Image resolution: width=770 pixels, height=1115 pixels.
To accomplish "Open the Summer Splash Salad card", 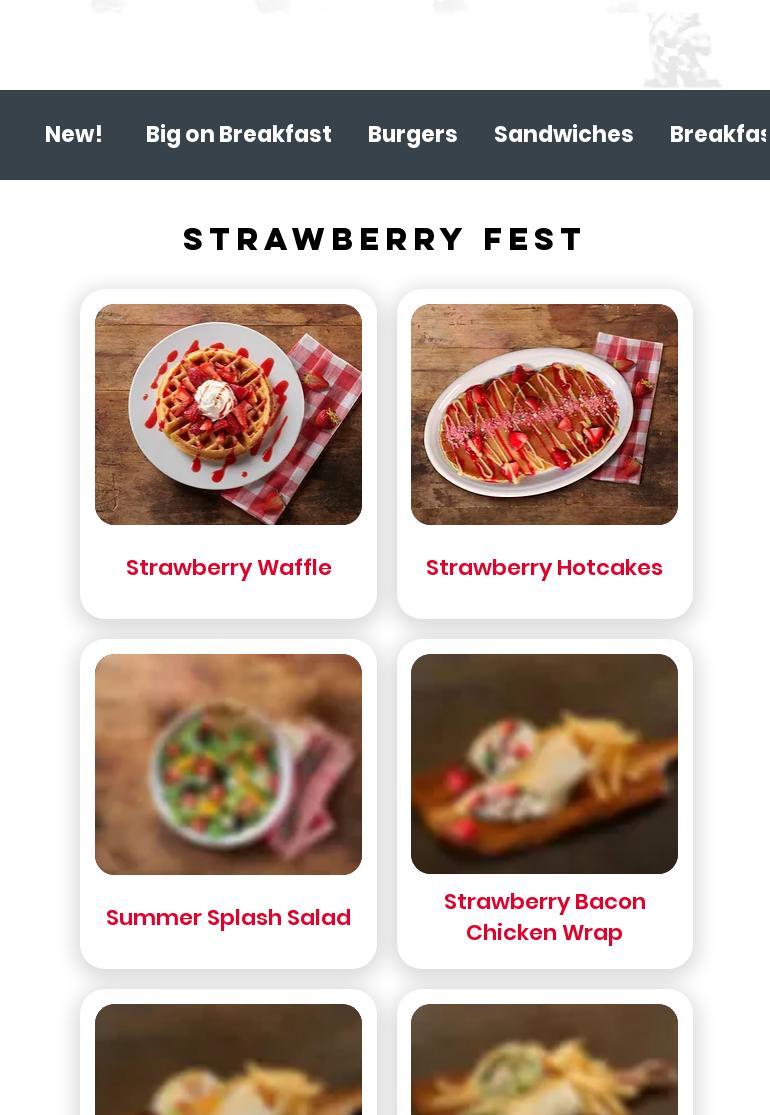I will 228,804.
